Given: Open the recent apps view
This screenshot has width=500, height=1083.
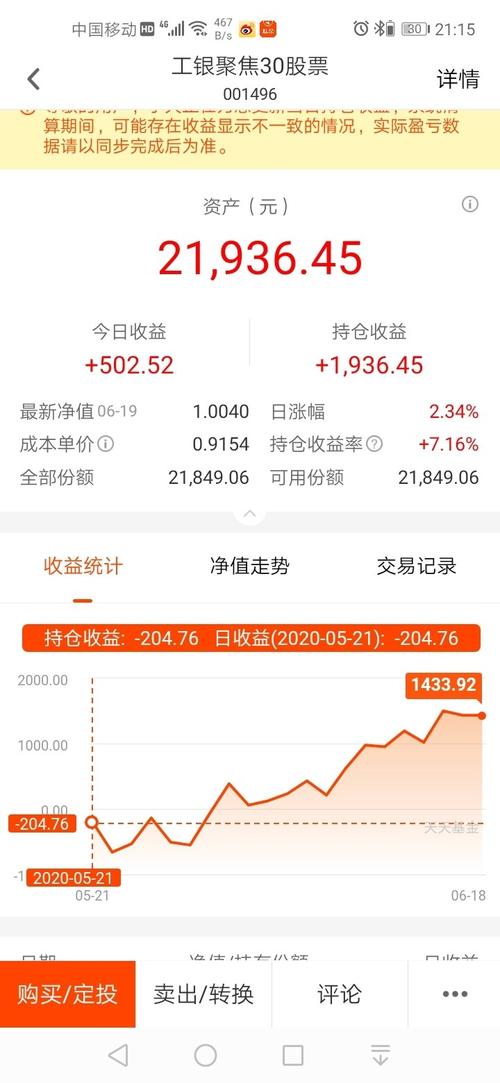Looking at the screenshot, I should tap(293, 1055).
